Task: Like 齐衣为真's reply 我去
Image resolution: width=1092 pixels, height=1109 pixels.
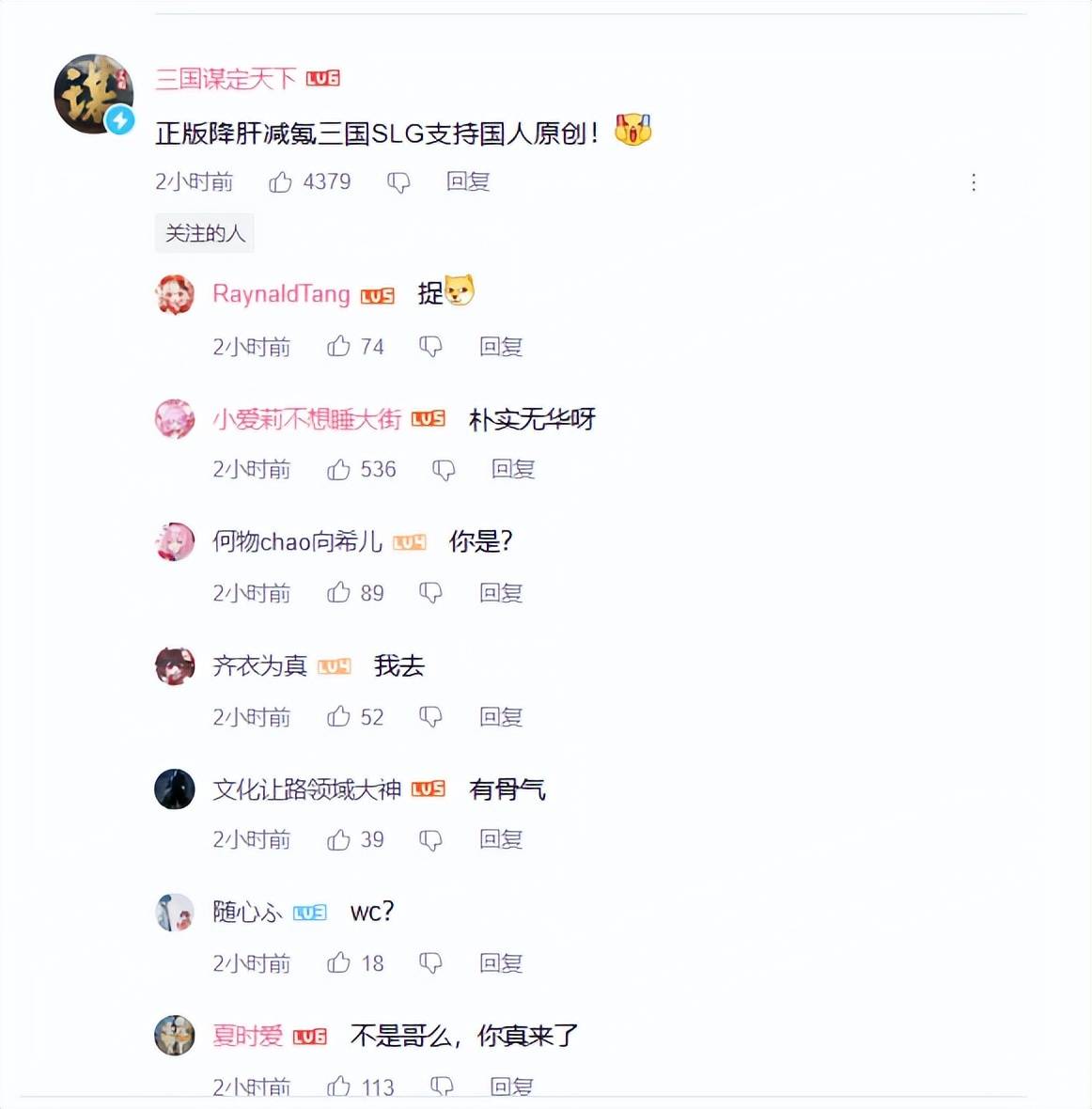Action: 338,717
